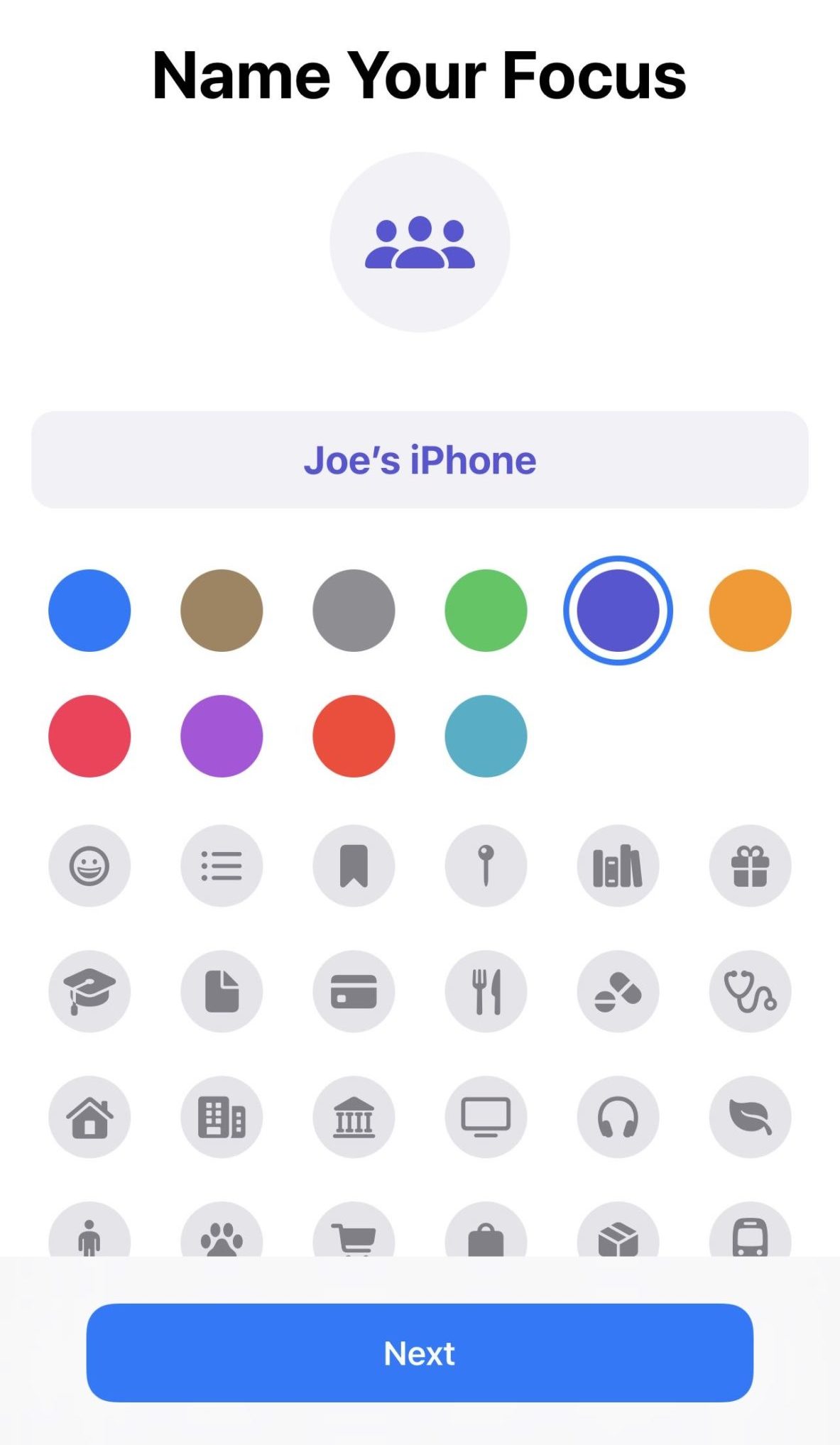
Task: Edit the Joe's iPhone name field
Action: coord(420,459)
